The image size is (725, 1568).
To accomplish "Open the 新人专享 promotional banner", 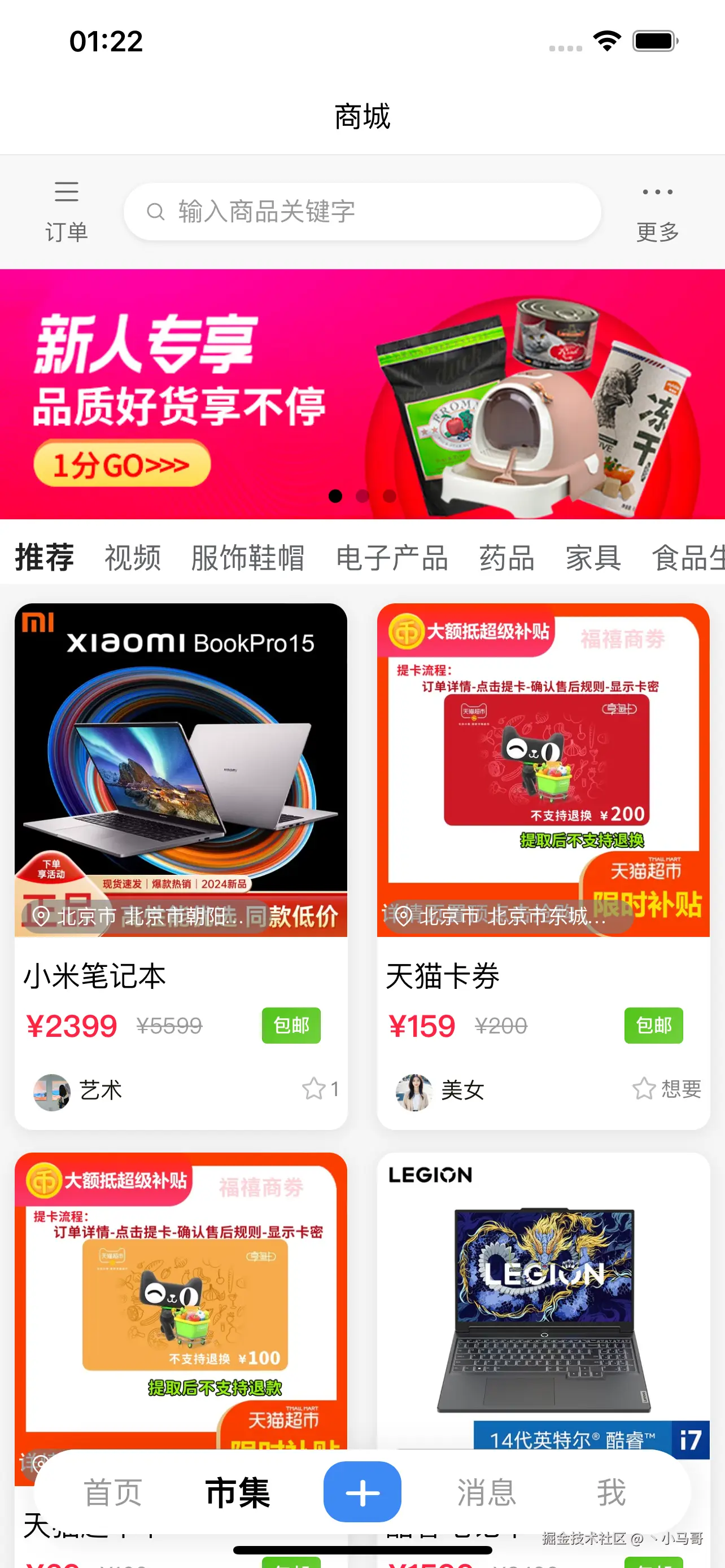I will (361, 394).
